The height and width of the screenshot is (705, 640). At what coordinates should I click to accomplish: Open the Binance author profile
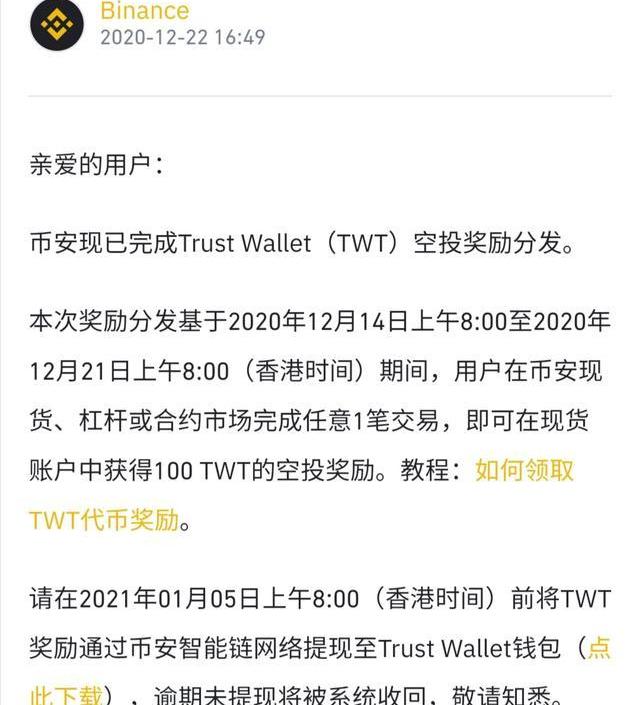click(x=144, y=10)
